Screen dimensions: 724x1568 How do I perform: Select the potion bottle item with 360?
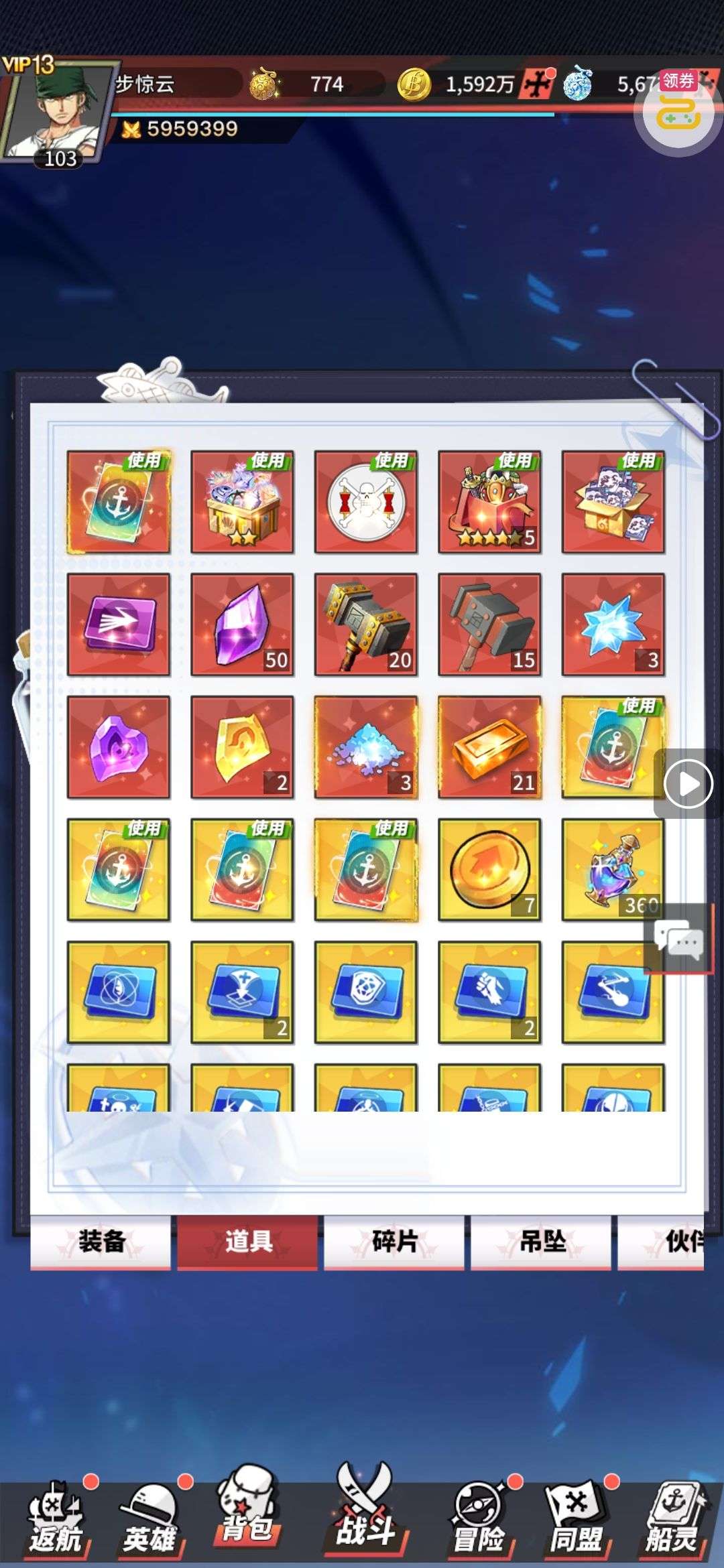[613, 870]
